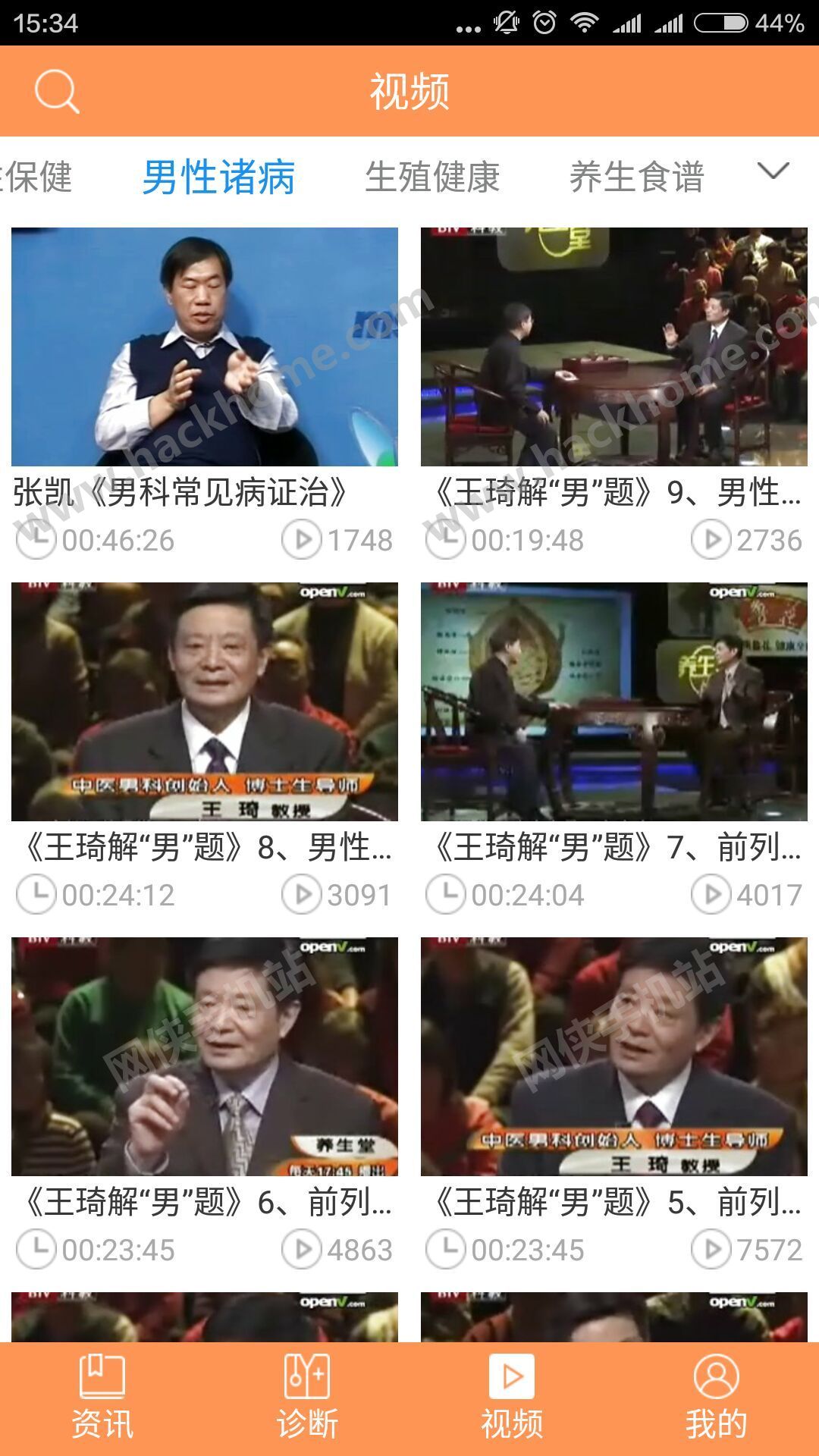Select the 视频 bottom tab
The width and height of the screenshot is (819, 1456).
coord(512,1397)
